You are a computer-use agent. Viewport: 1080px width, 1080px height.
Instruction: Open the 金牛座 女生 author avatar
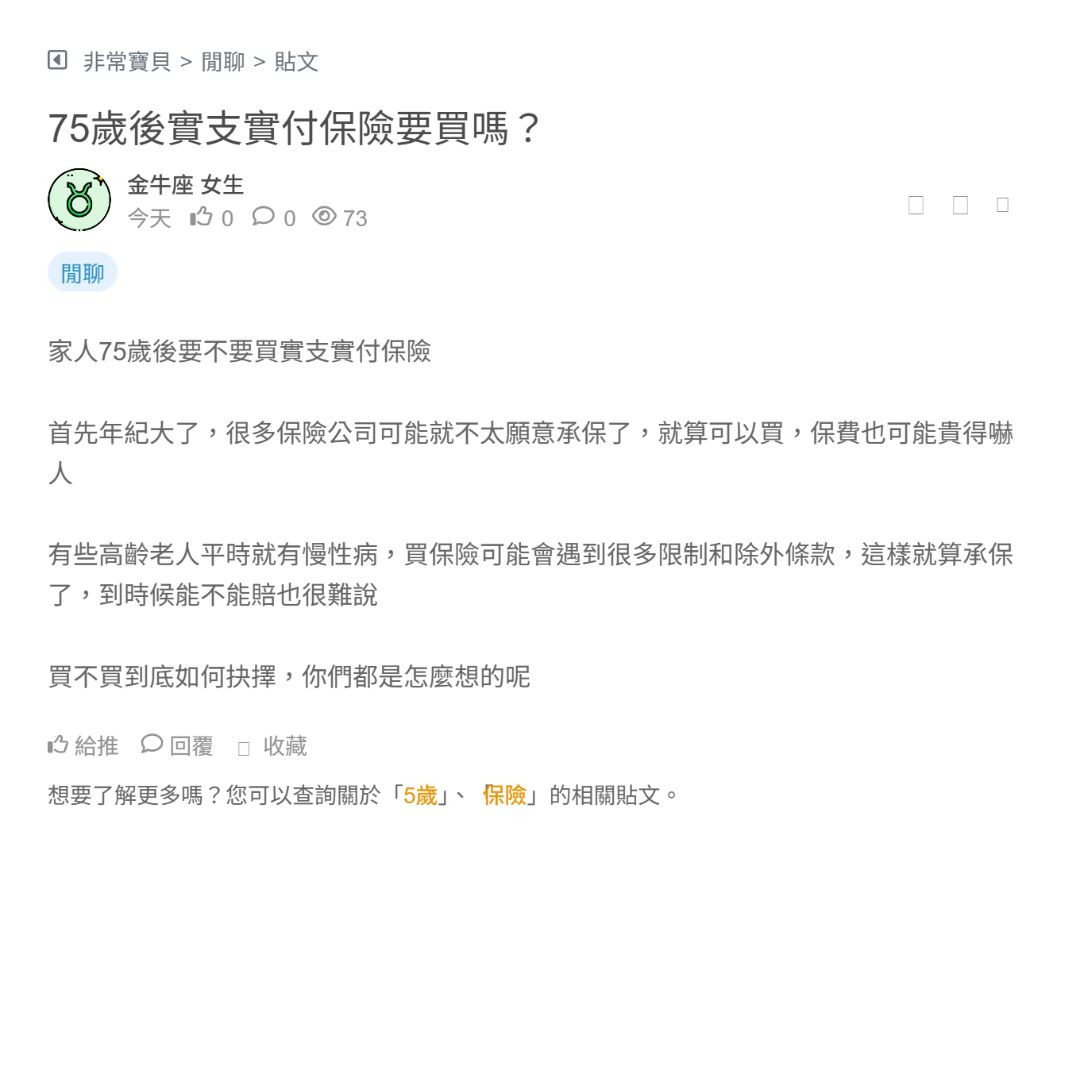[79, 200]
